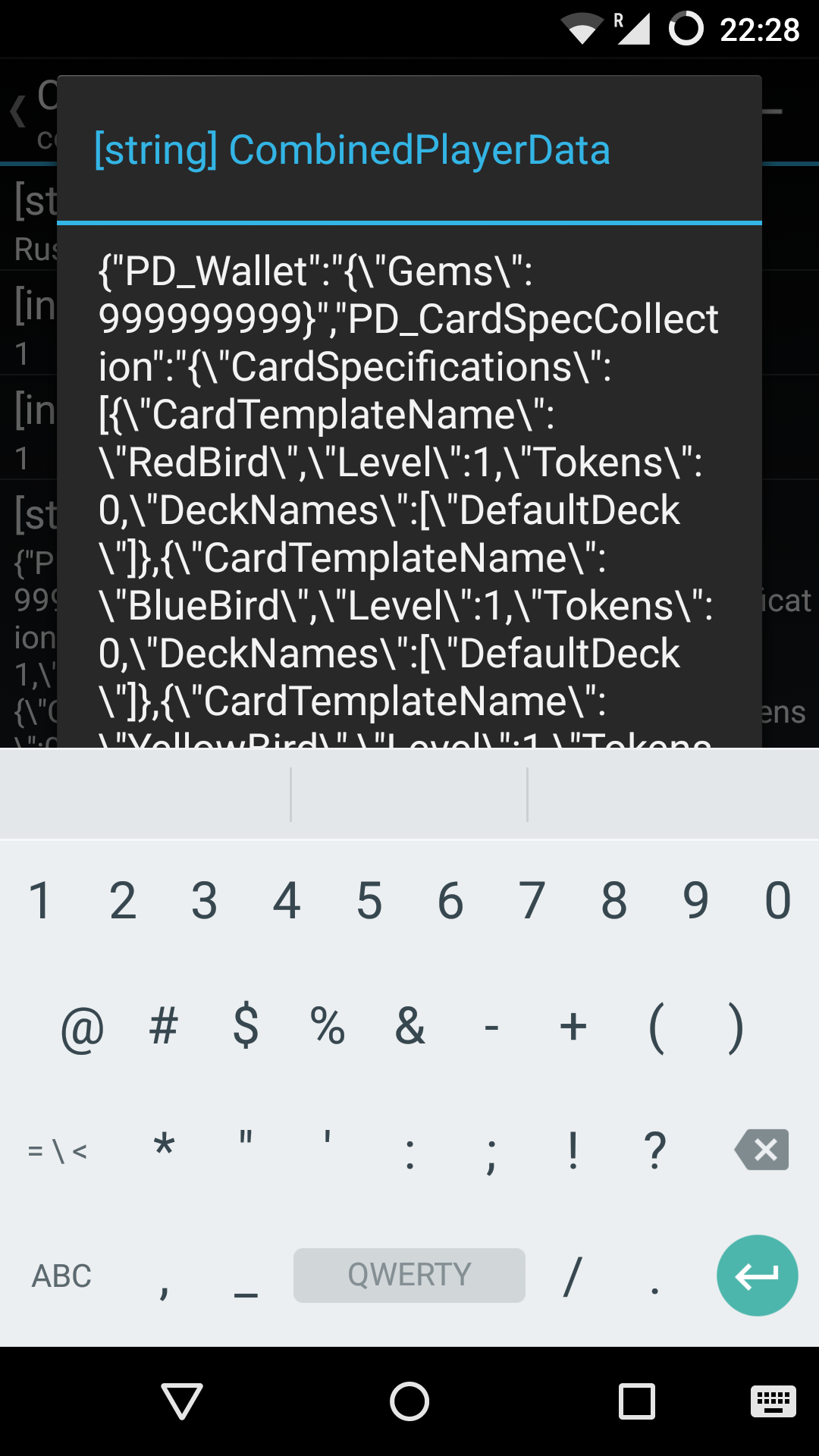Tap the double-quote key
The height and width of the screenshot is (1456, 819).
pos(246,1137)
